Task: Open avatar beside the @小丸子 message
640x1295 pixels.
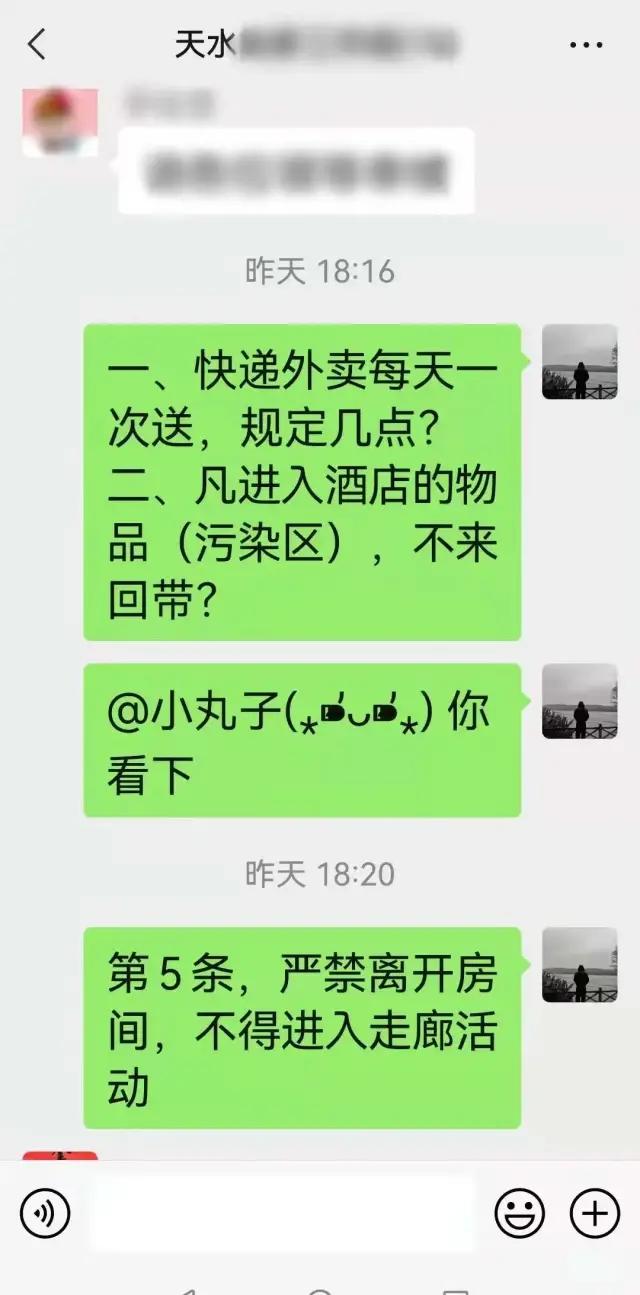Action: [579, 701]
